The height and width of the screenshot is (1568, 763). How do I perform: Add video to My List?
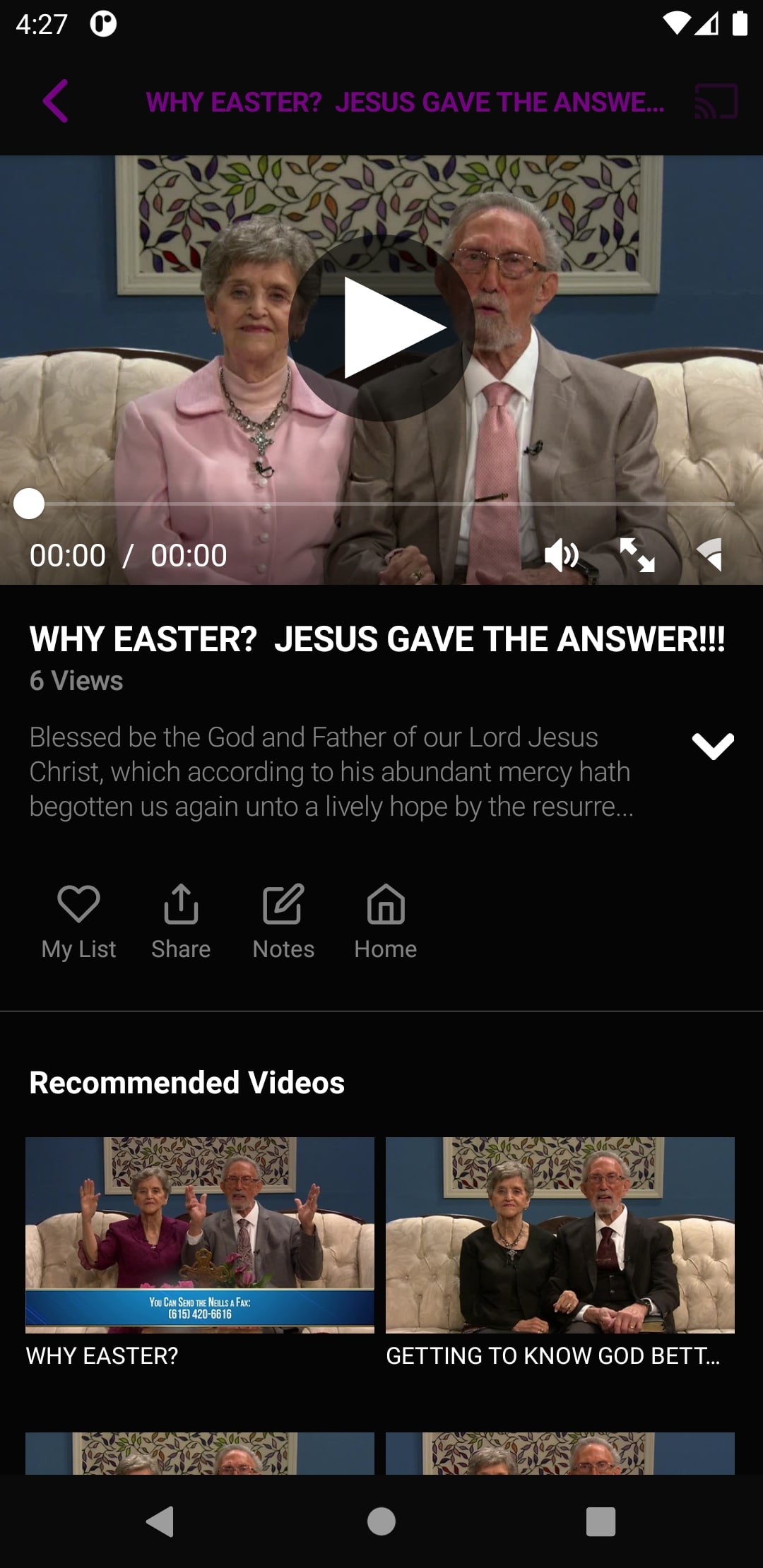pos(78,922)
